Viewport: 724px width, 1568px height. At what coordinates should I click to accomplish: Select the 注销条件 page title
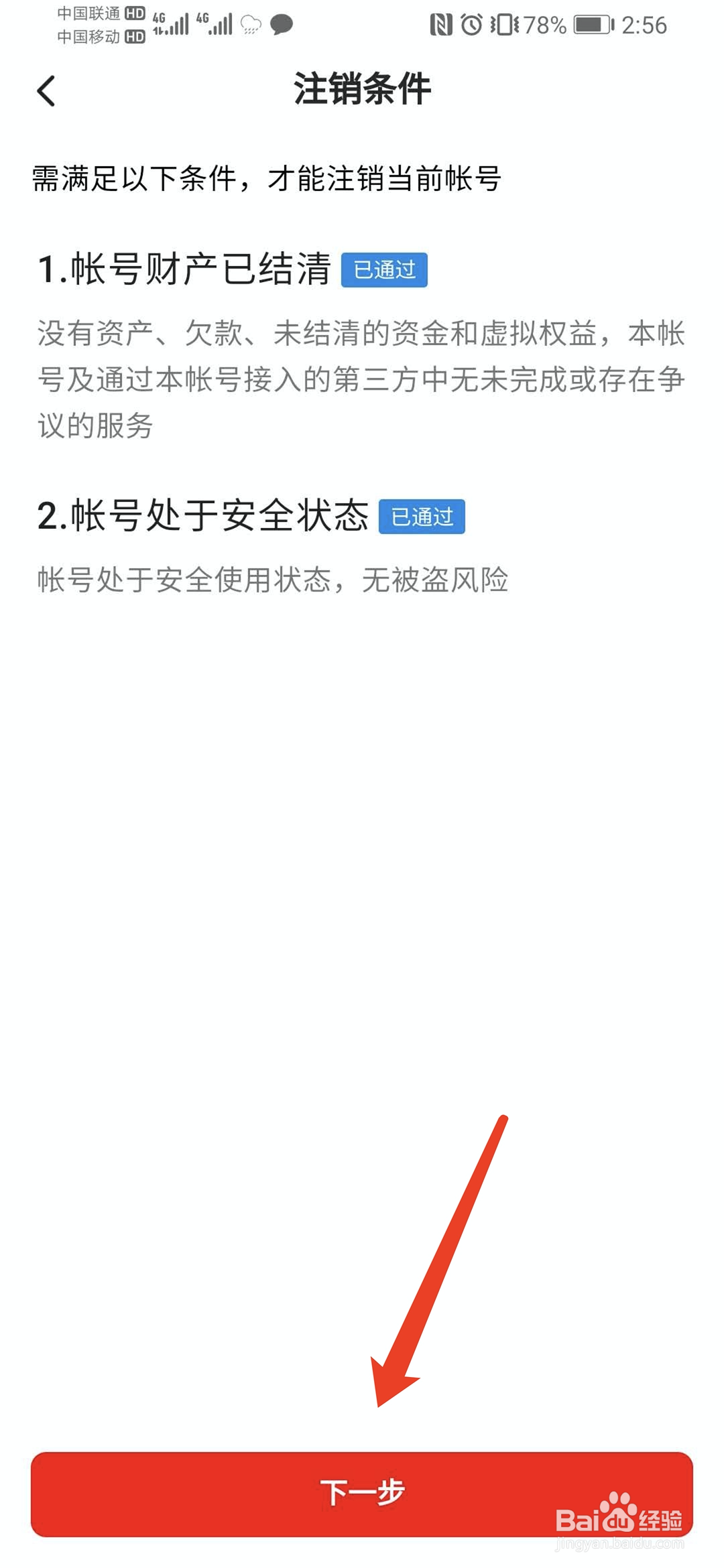(362, 88)
